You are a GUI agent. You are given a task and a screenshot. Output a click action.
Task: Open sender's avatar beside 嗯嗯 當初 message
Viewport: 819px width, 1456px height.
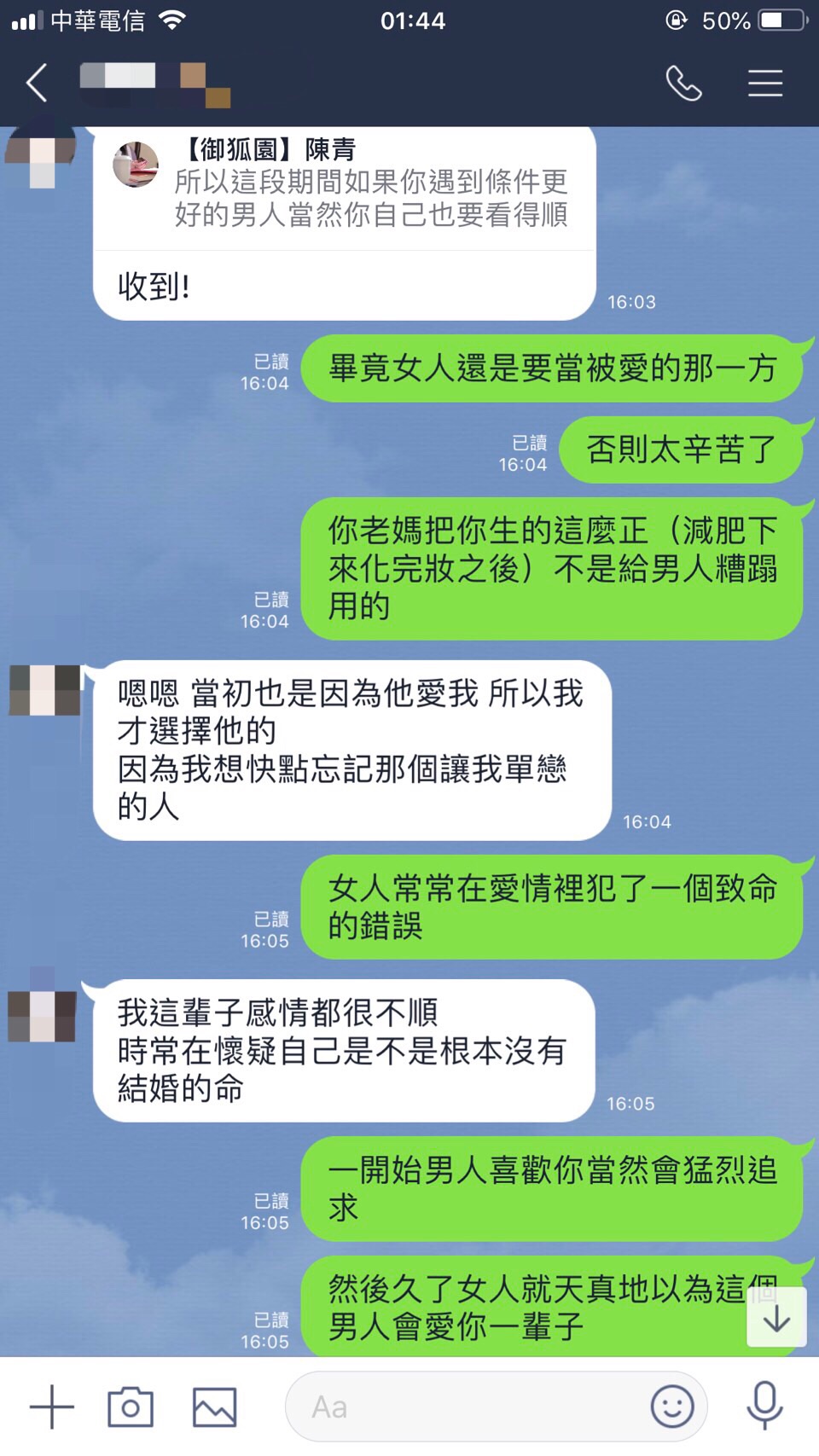[44, 690]
